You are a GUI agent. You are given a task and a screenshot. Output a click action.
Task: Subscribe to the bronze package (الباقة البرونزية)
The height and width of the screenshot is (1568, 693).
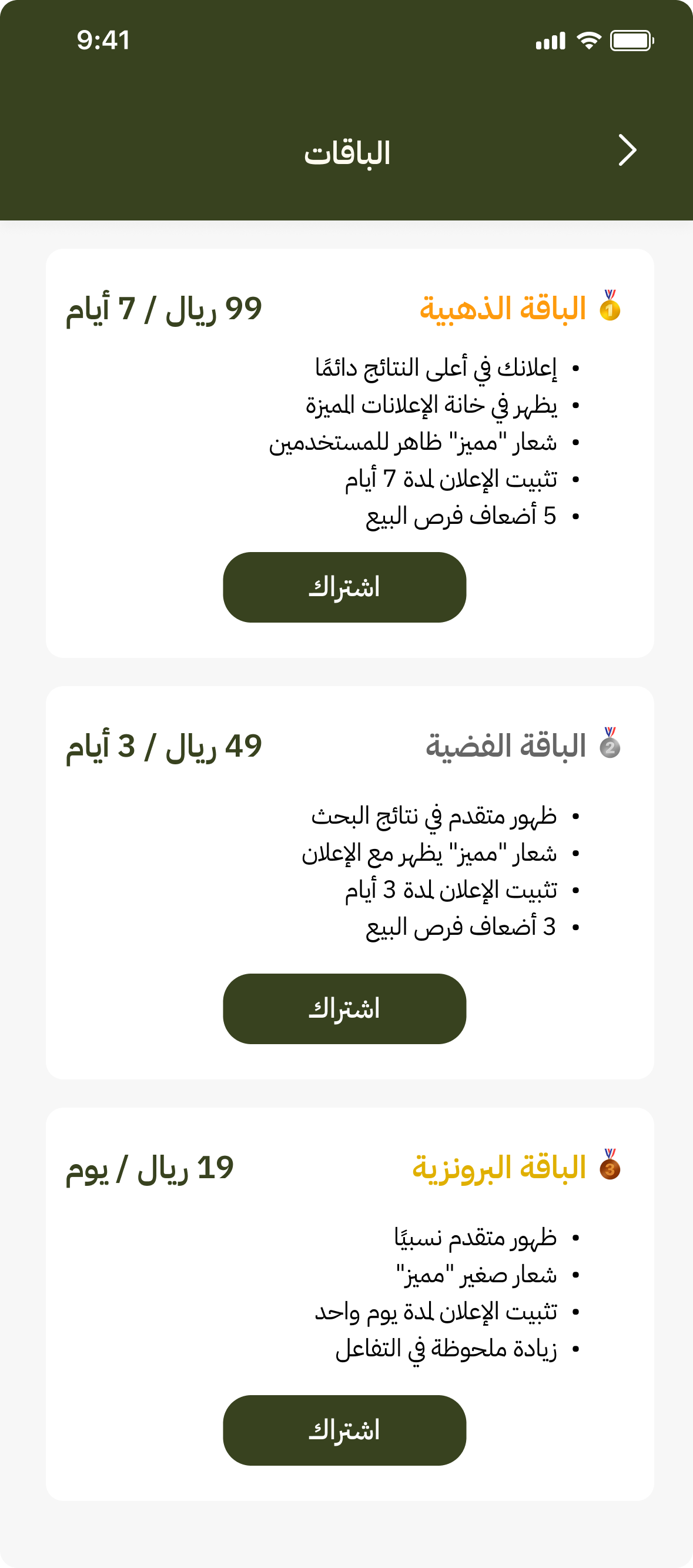(344, 1430)
